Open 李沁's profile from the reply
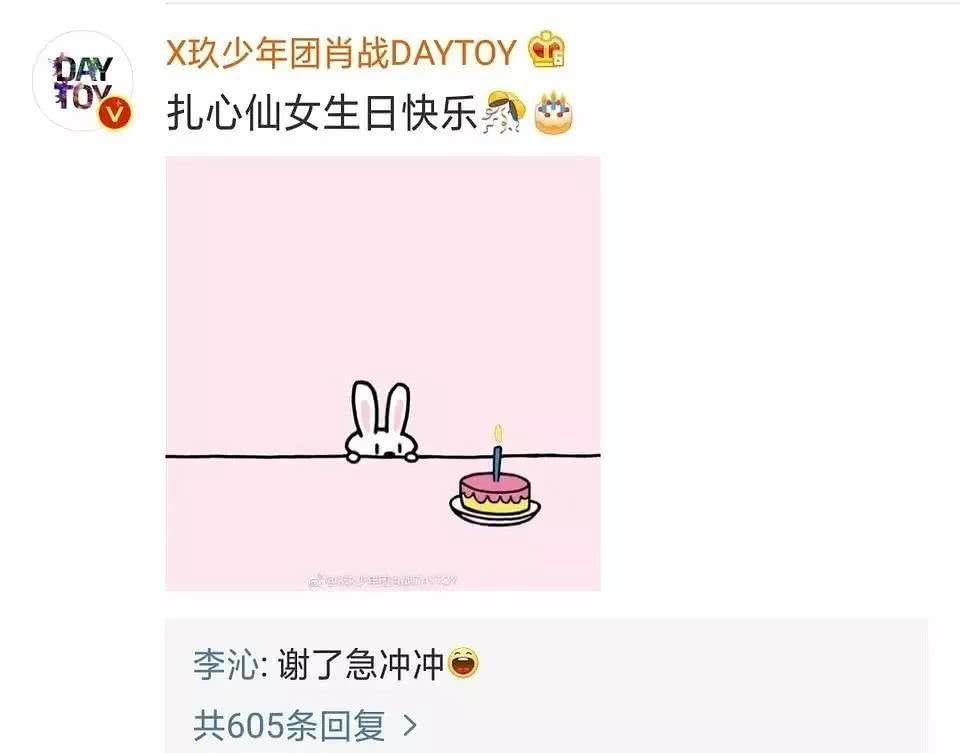The width and height of the screenshot is (960, 753). (225, 666)
